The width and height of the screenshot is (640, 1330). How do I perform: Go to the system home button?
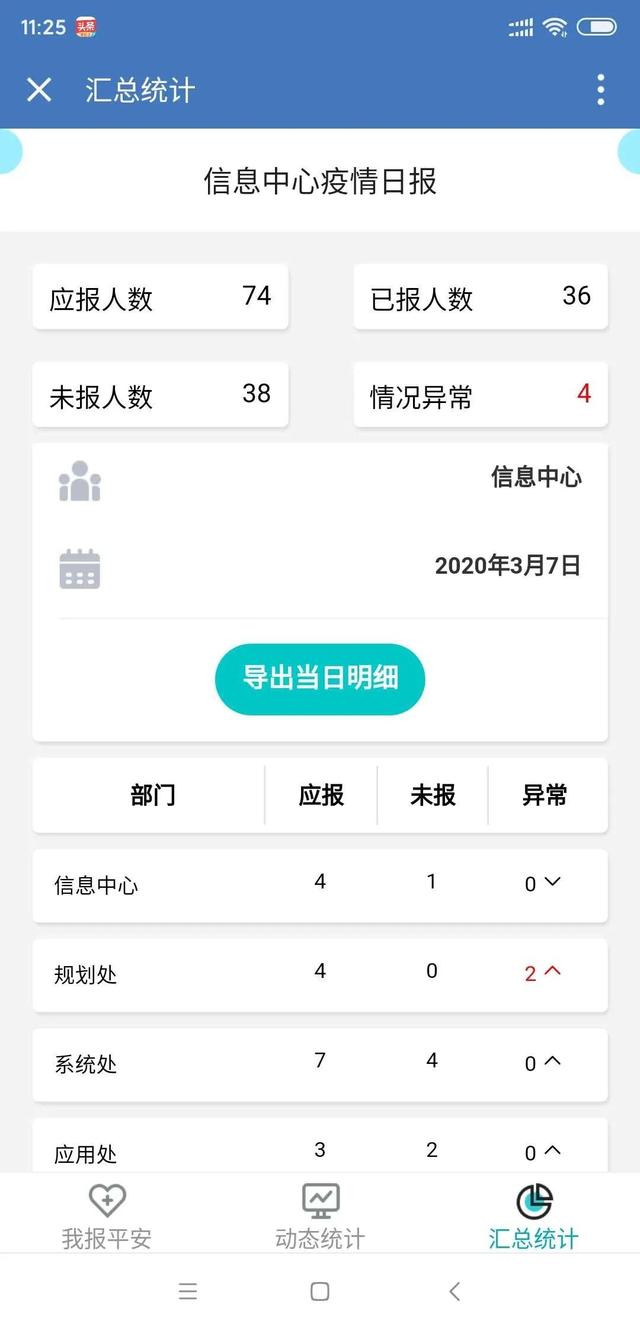point(320,1291)
